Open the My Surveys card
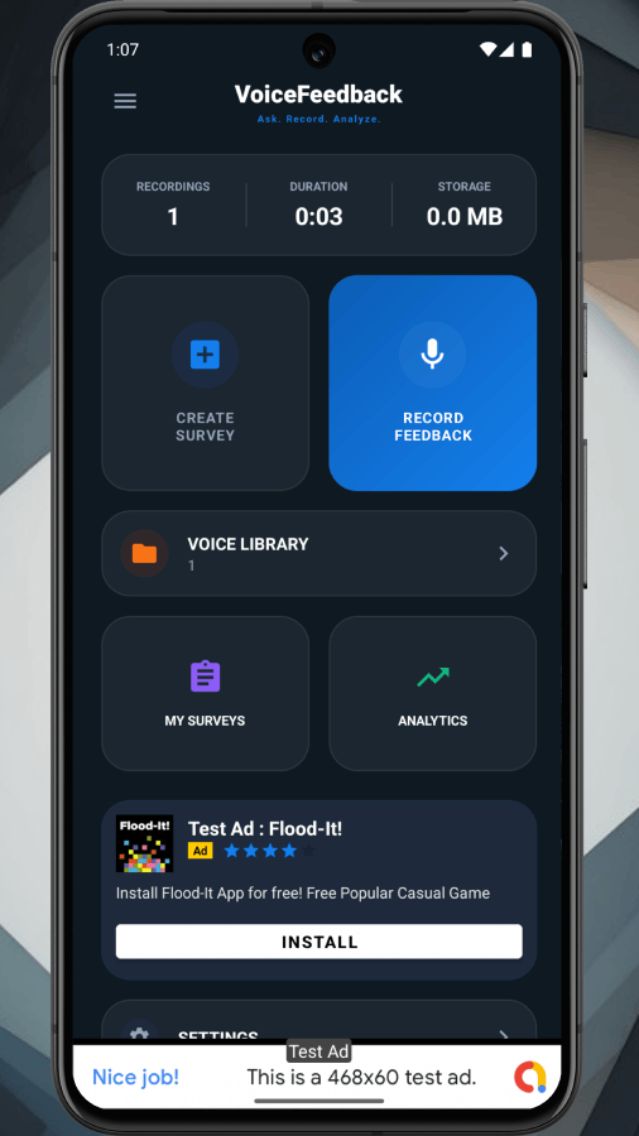The width and height of the screenshot is (639, 1136). [x=205, y=693]
